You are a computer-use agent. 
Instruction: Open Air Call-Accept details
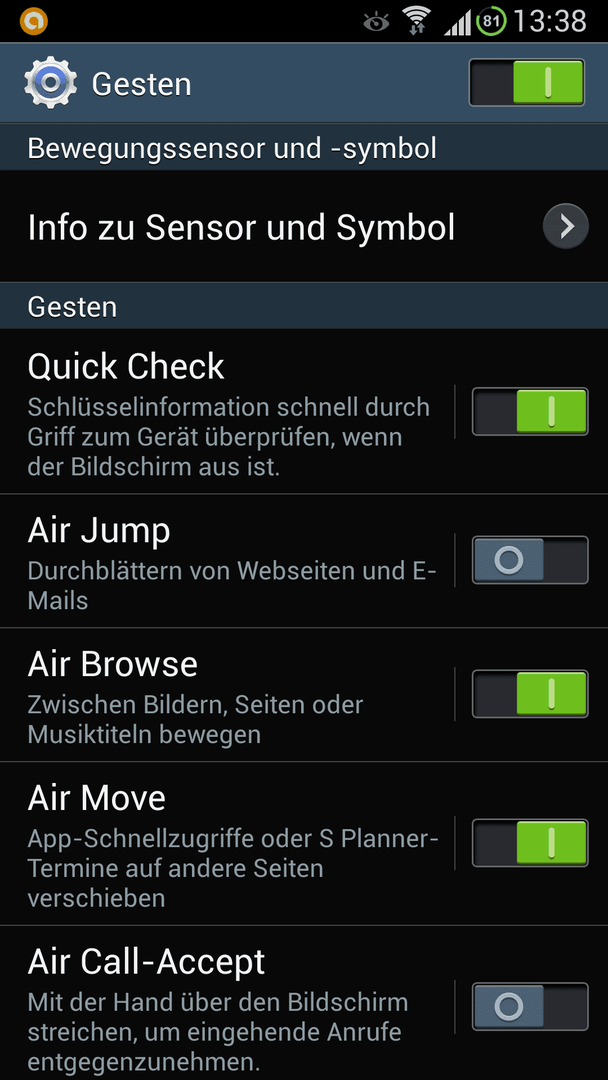point(227,1004)
